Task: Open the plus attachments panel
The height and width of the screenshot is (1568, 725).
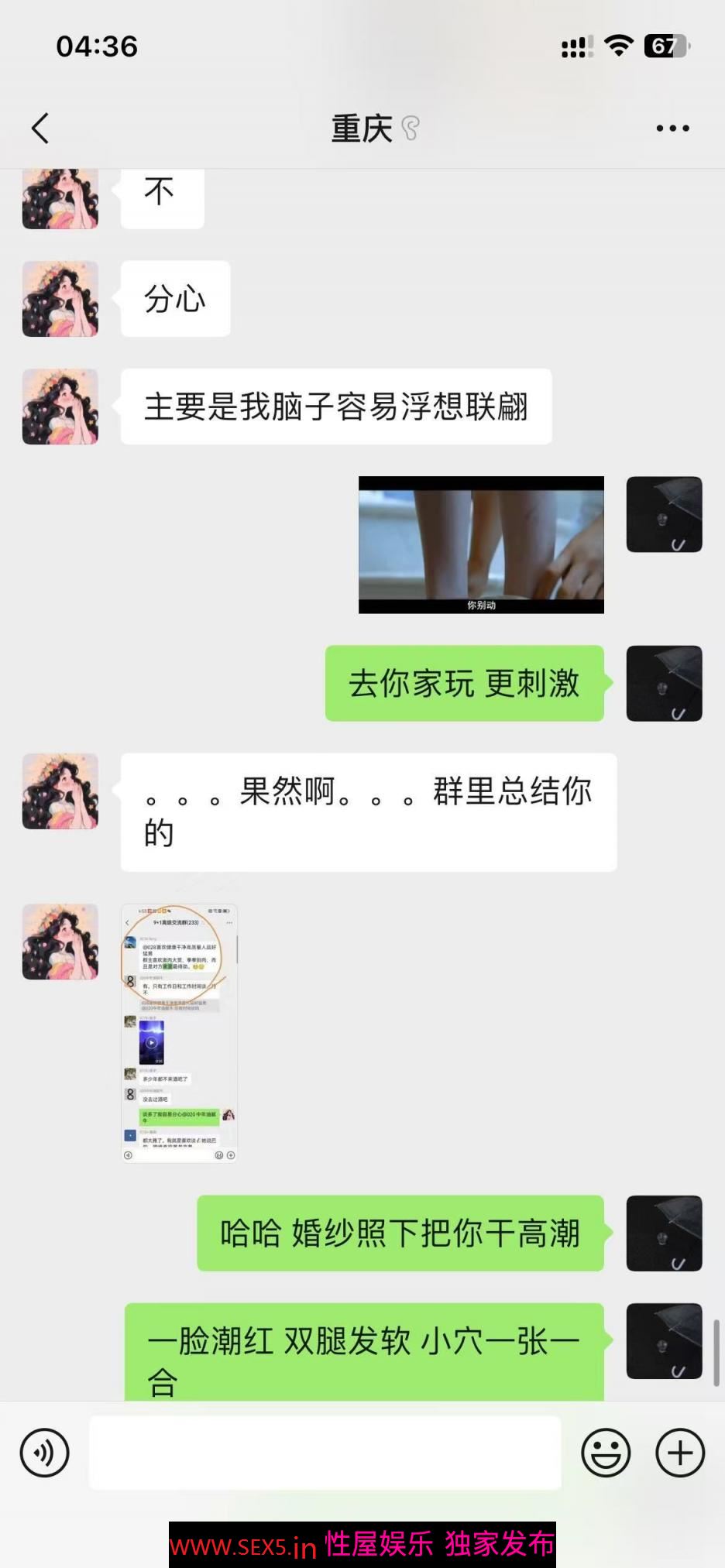Action: tap(680, 1453)
